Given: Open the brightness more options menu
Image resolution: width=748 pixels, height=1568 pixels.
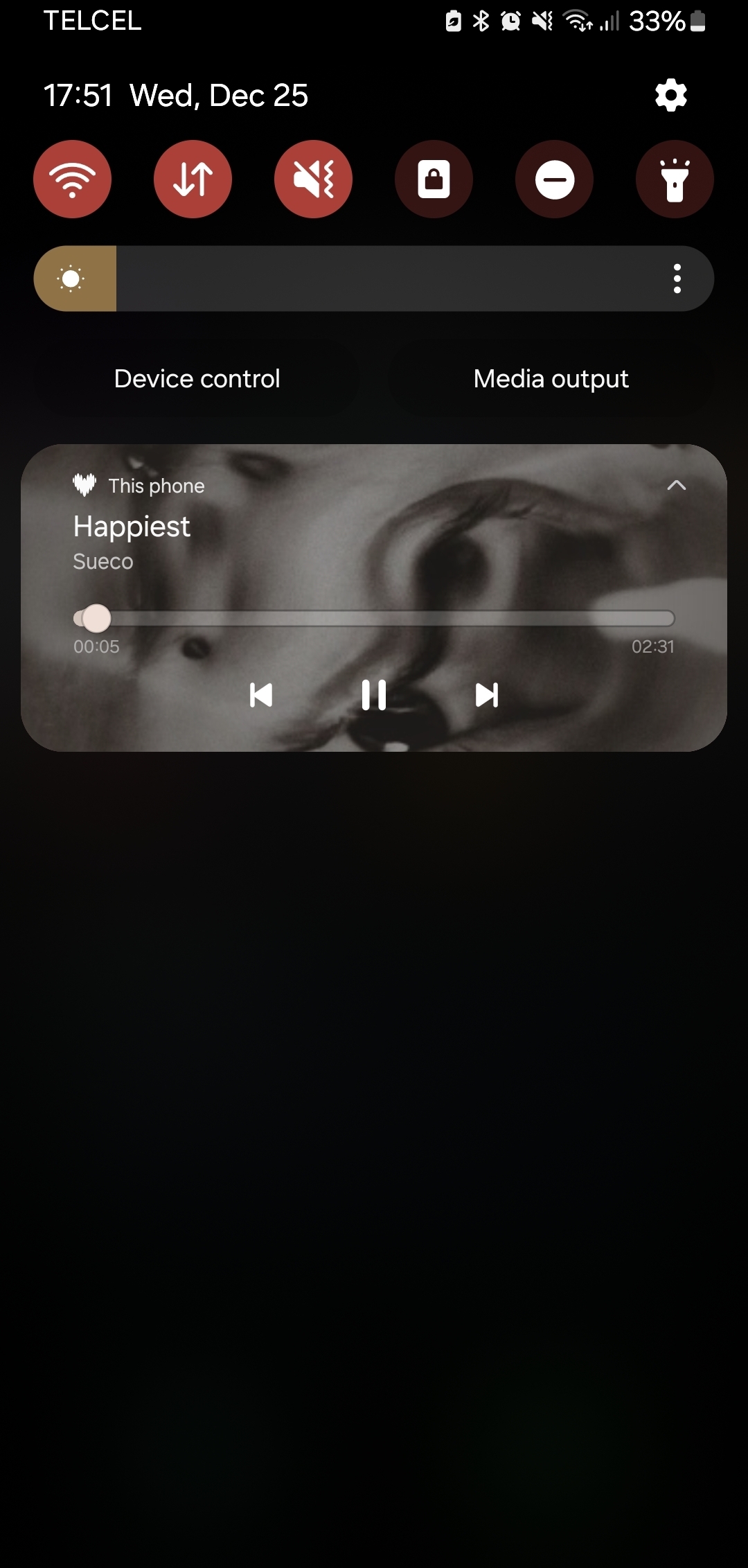Looking at the screenshot, I should tap(677, 279).
